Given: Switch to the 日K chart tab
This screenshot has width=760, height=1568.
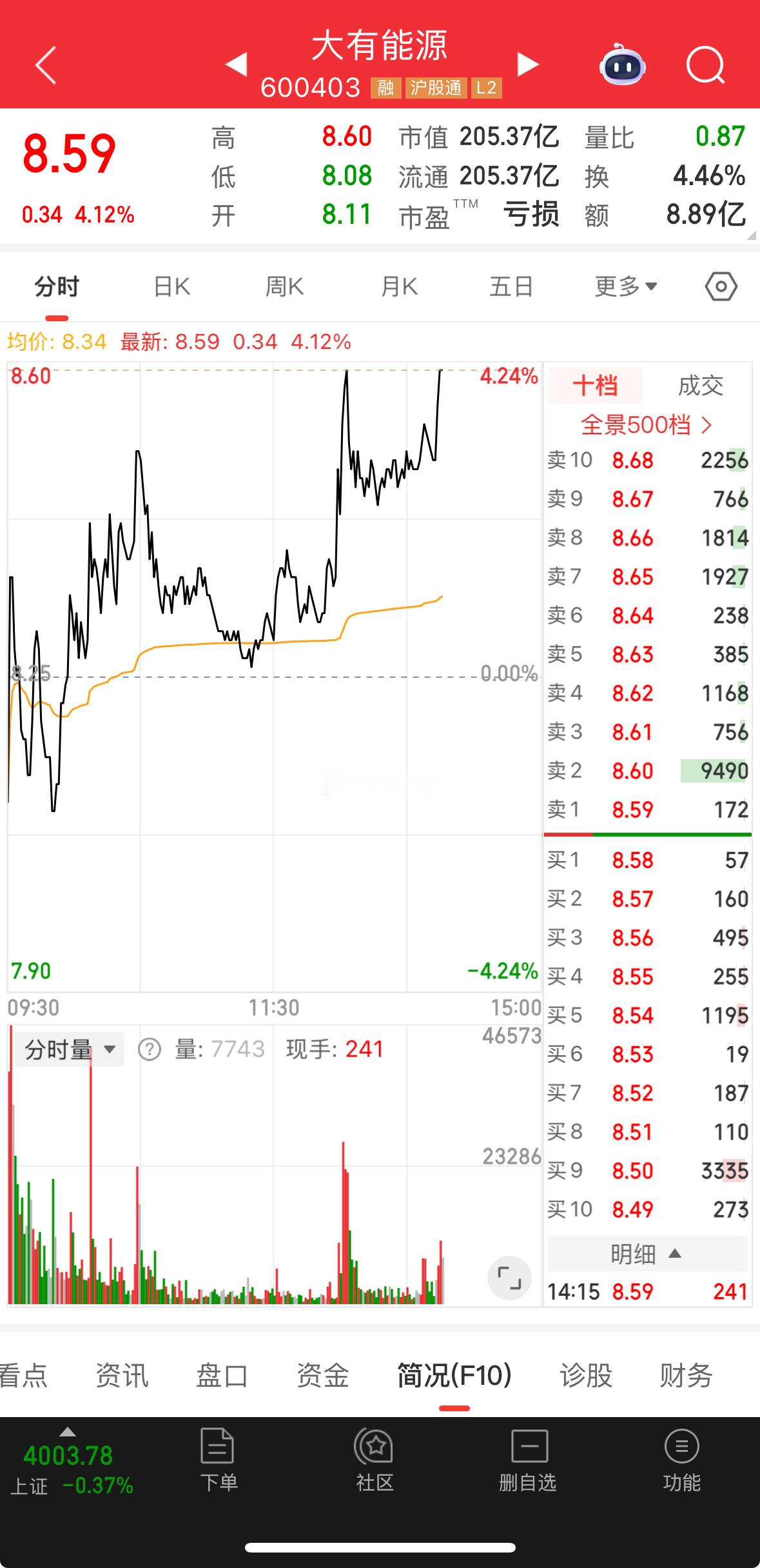Looking at the screenshot, I should [172, 286].
